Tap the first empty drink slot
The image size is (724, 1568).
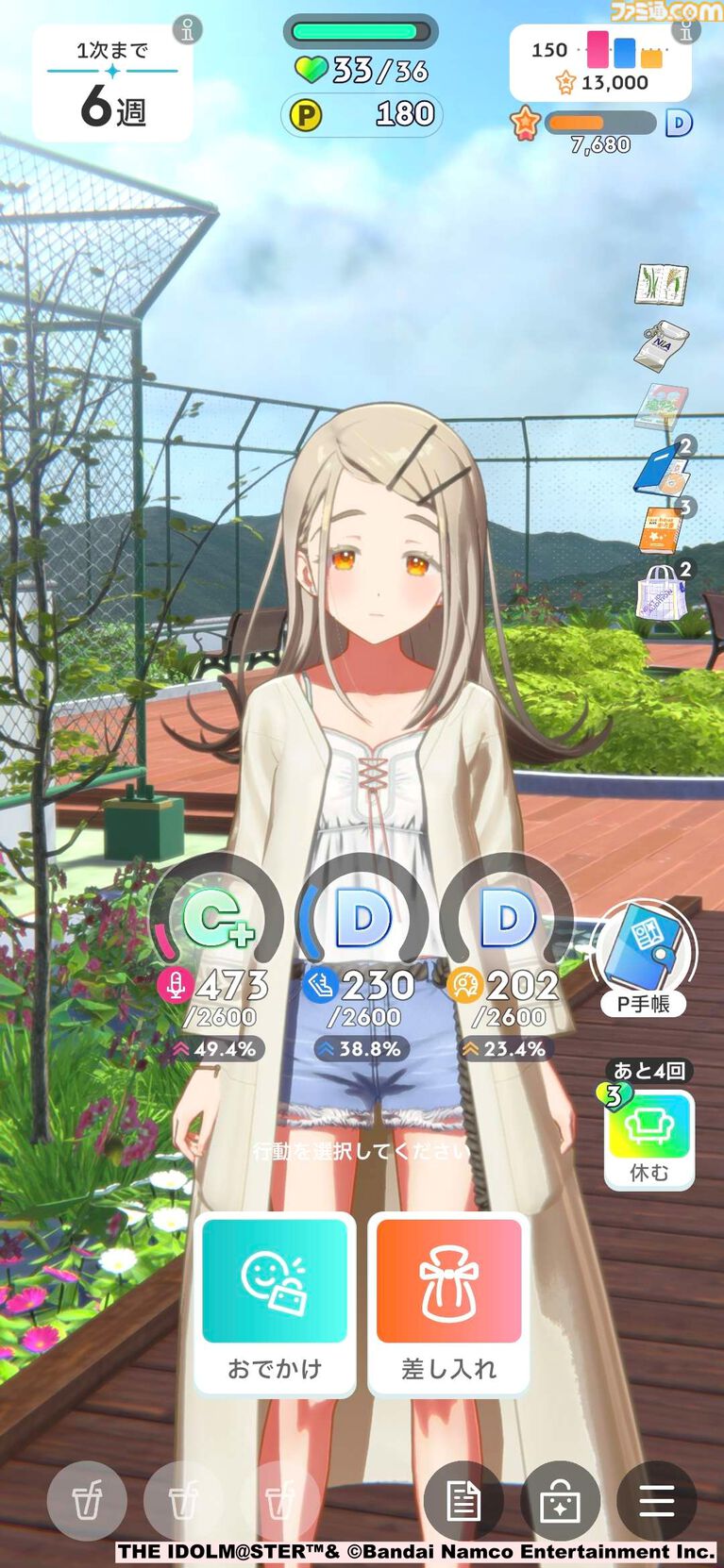tap(87, 1500)
